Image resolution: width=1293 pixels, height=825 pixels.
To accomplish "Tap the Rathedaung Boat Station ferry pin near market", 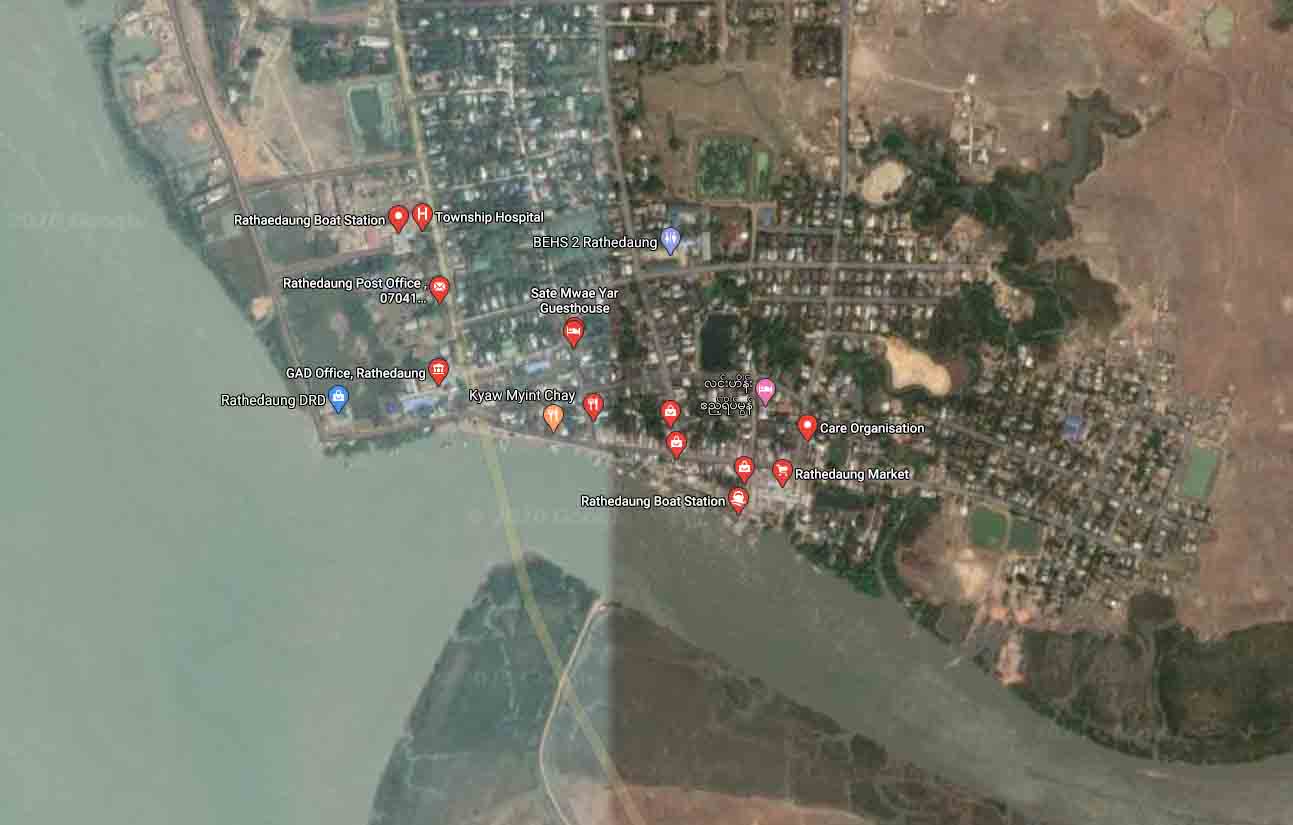I will [x=738, y=498].
